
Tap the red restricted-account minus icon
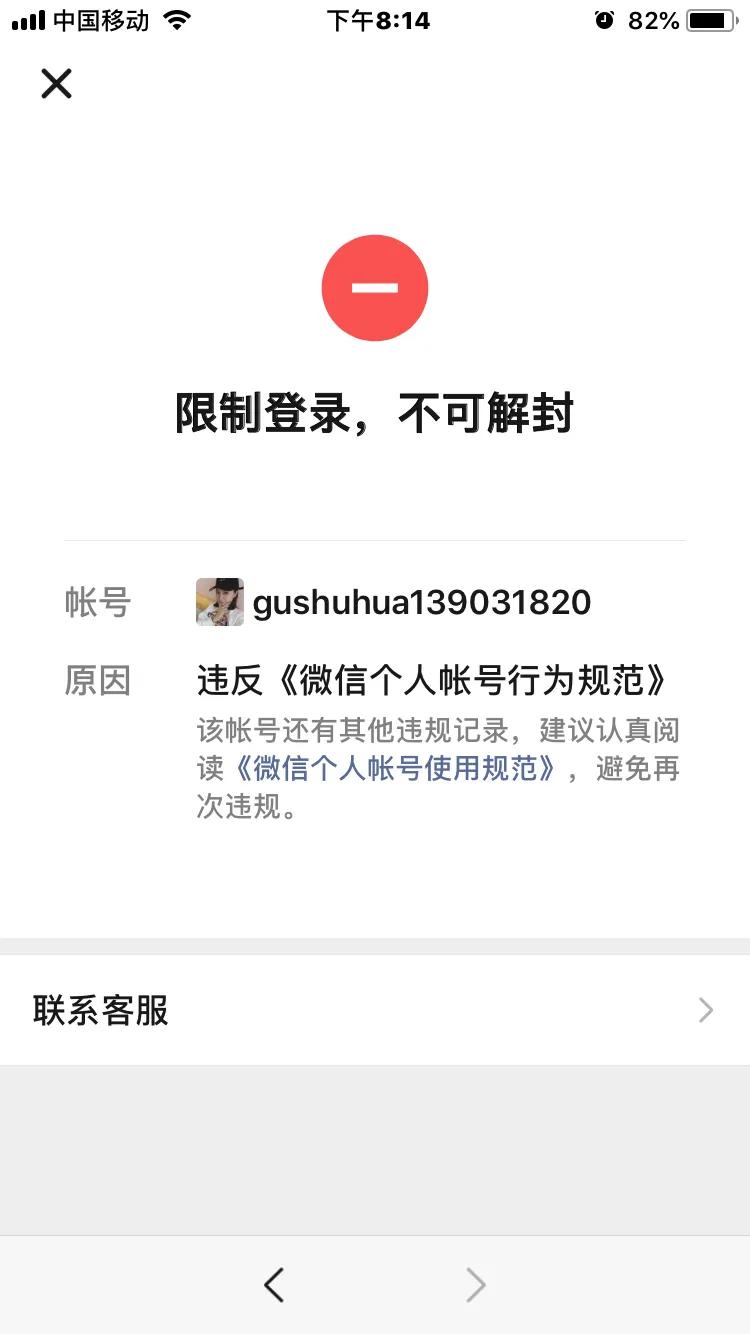pos(374,287)
